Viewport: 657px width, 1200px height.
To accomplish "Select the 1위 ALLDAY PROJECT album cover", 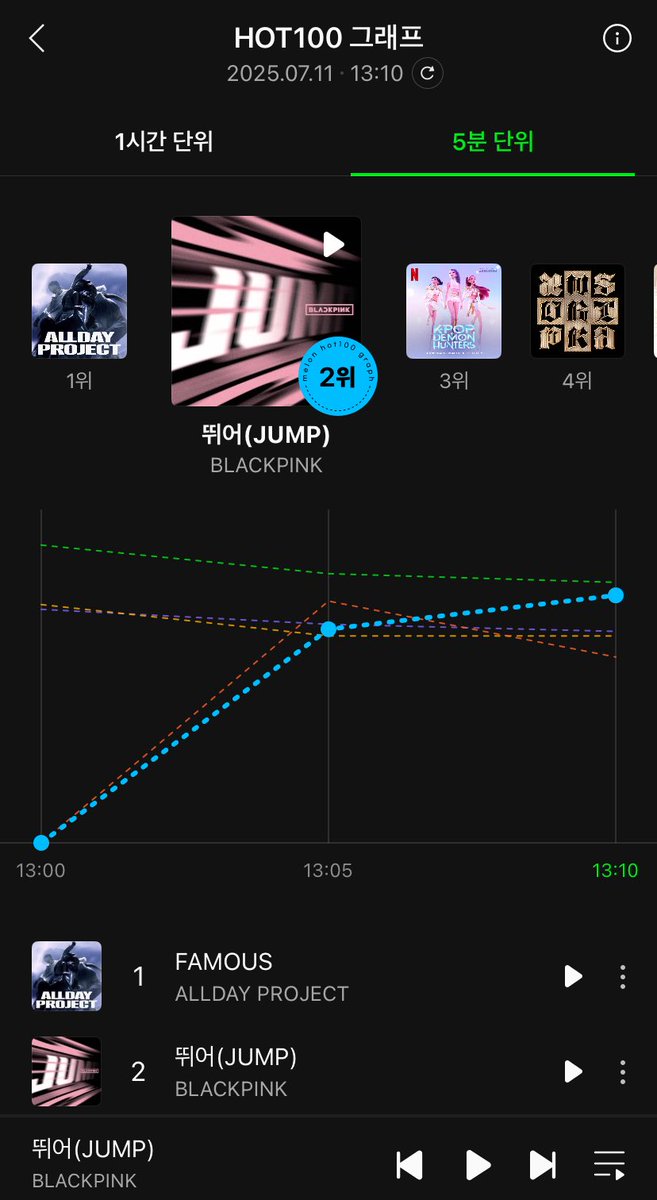I will pyautogui.click(x=79, y=311).
